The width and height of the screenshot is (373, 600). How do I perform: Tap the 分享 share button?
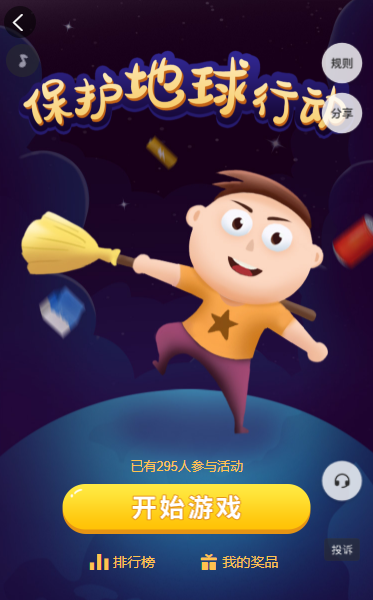tap(342, 113)
